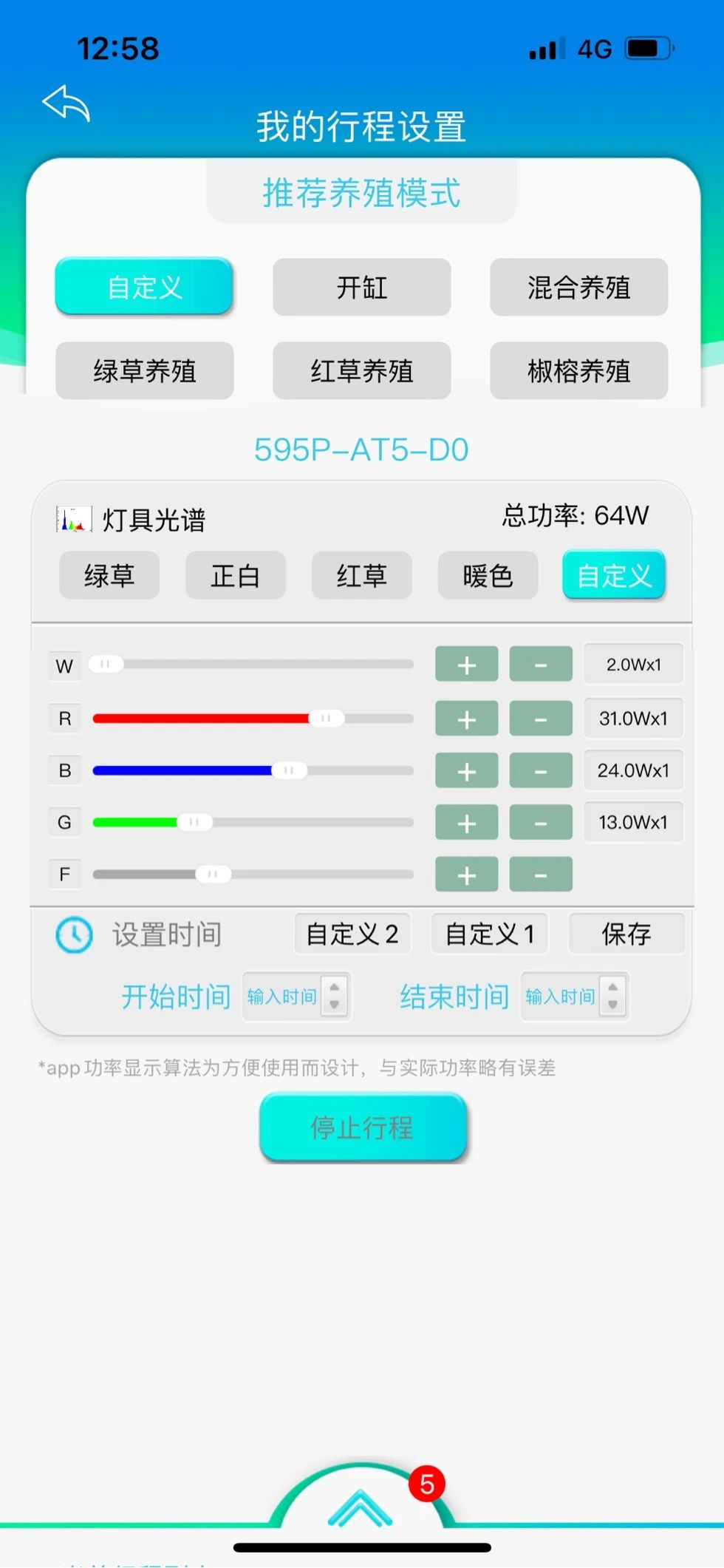Select the 开缸 breeding mode

tap(361, 288)
